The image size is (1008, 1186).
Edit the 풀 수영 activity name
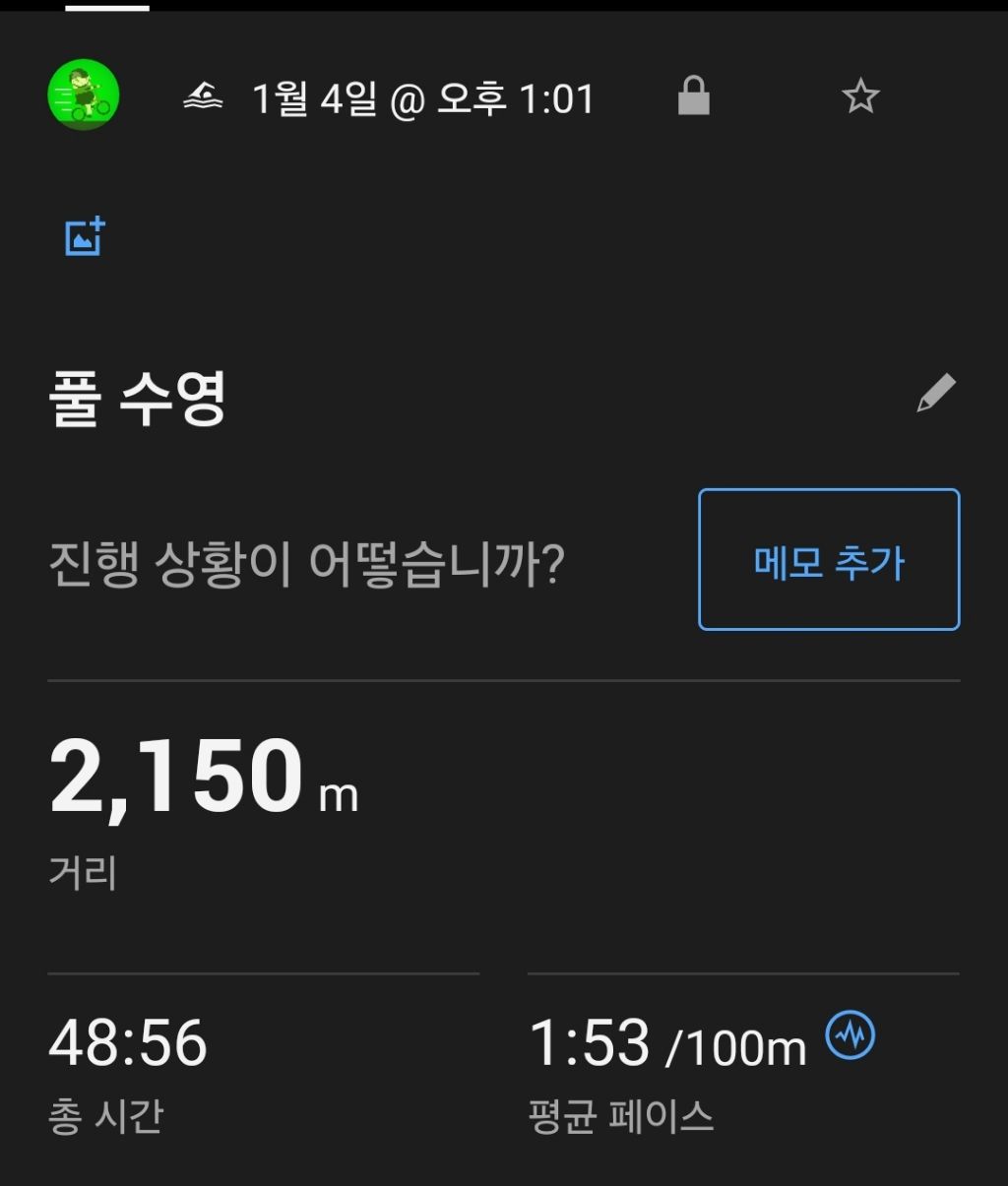[x=935, y=393]
